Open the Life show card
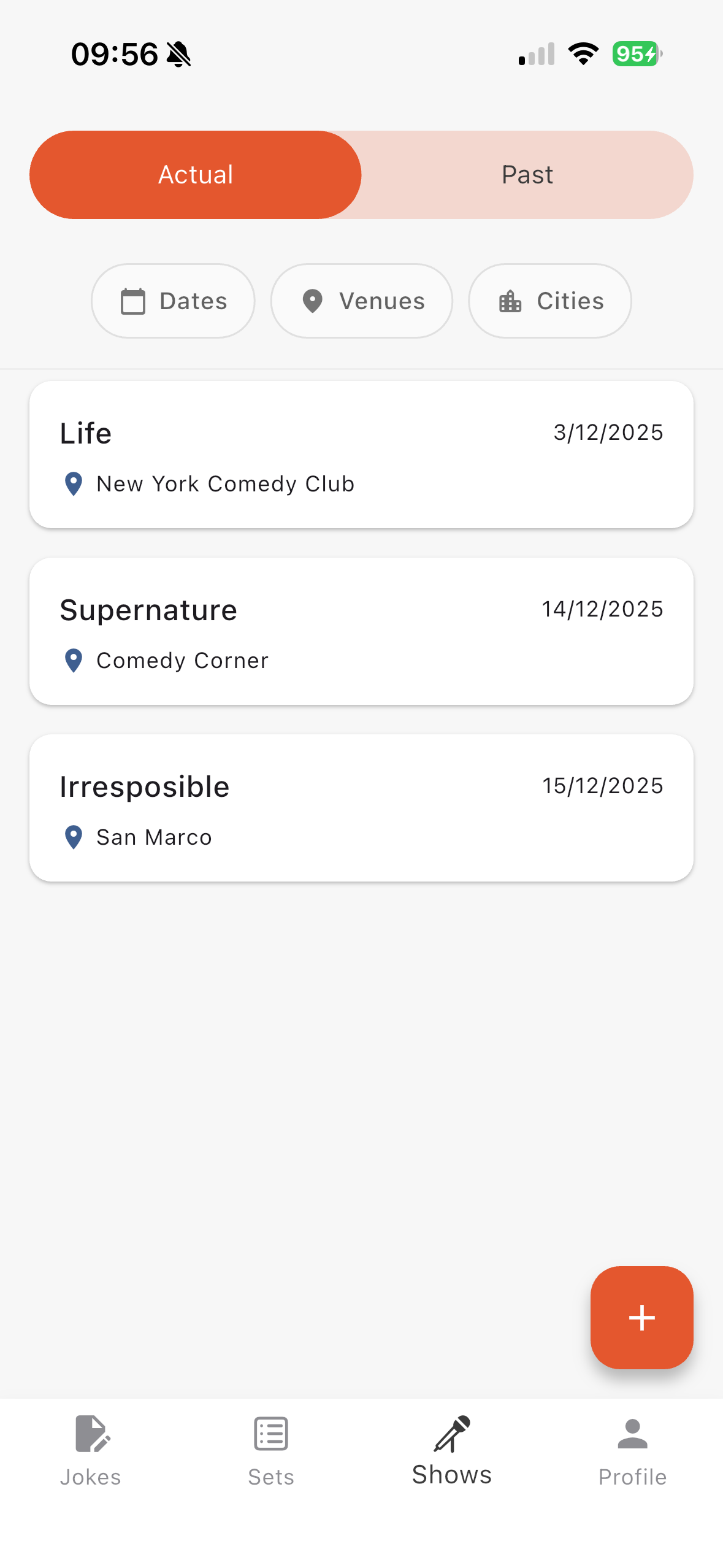 tap(361, 455)
